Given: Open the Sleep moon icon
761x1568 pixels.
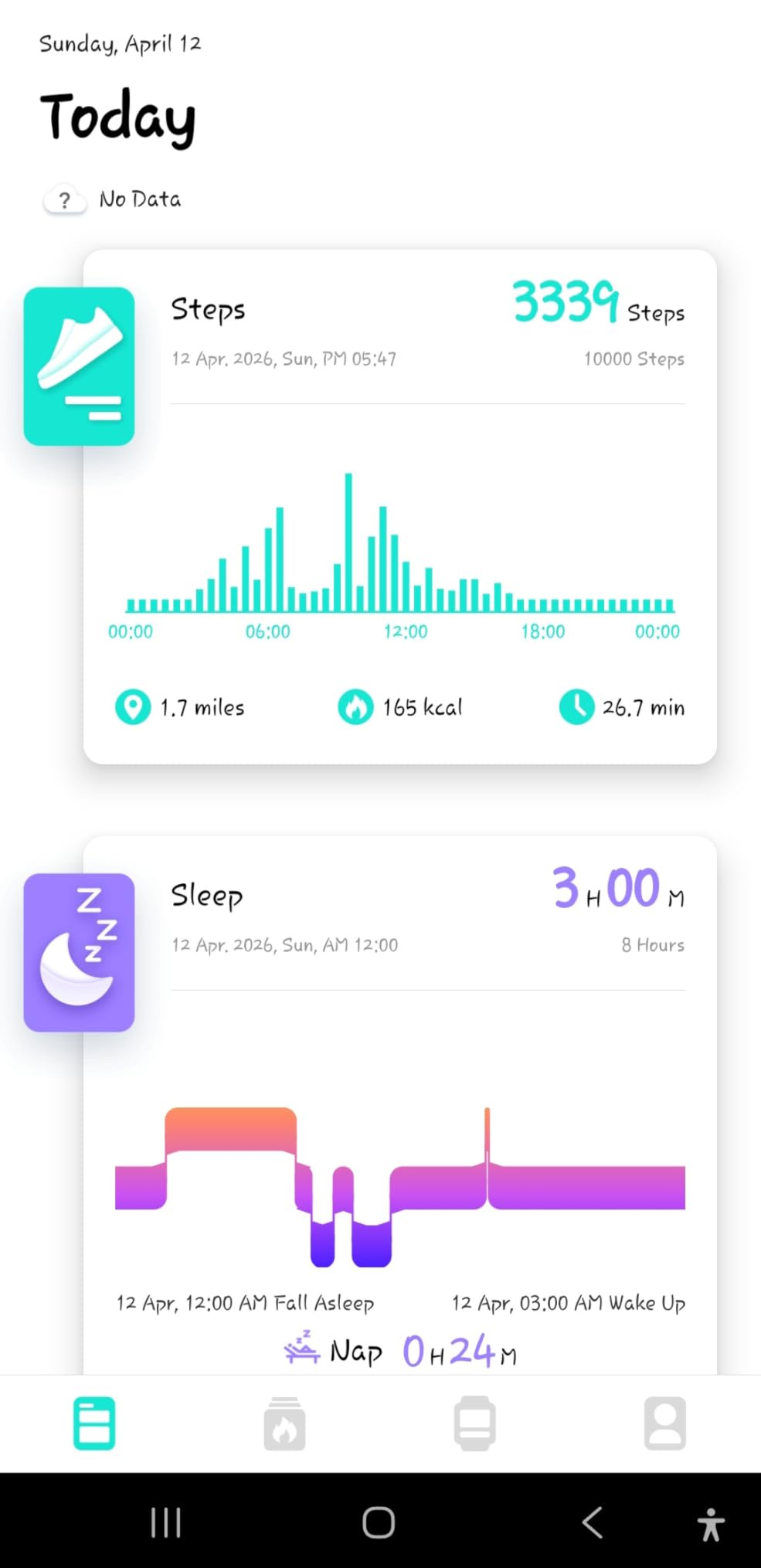Looking at the screenshot, I should [x=80, y=952].
